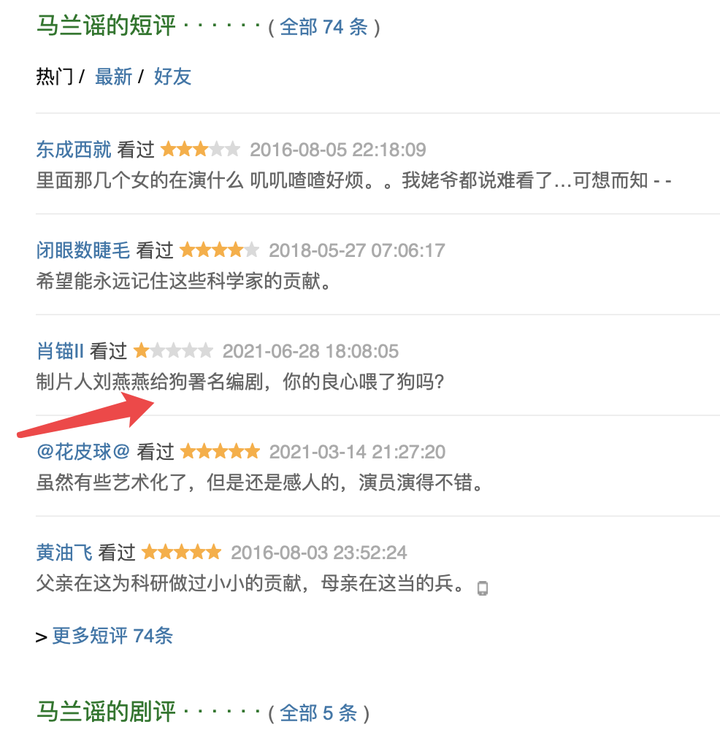Screen dimensions: 720x746
Task: Open 东成西就's user profile
Action: (x=74, y=149)
